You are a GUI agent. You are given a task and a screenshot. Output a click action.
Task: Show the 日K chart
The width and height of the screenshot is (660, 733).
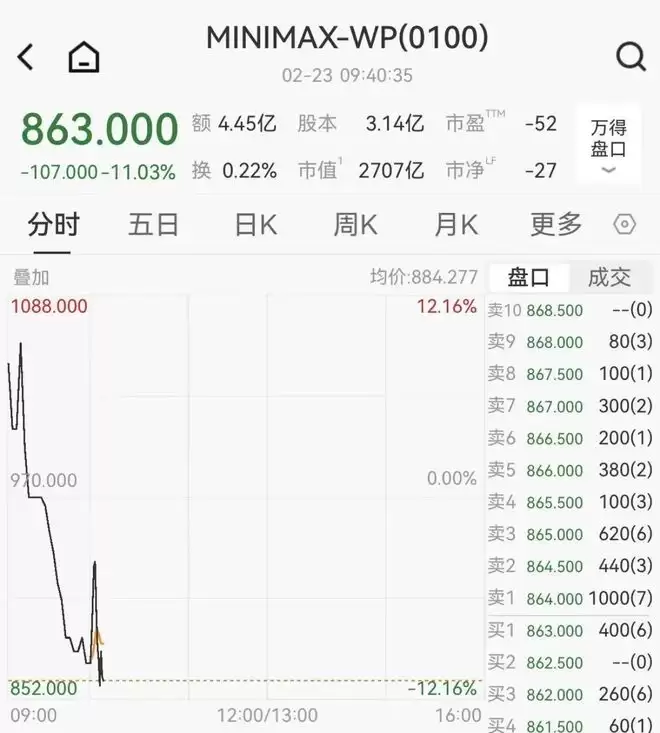coord(255,224)
